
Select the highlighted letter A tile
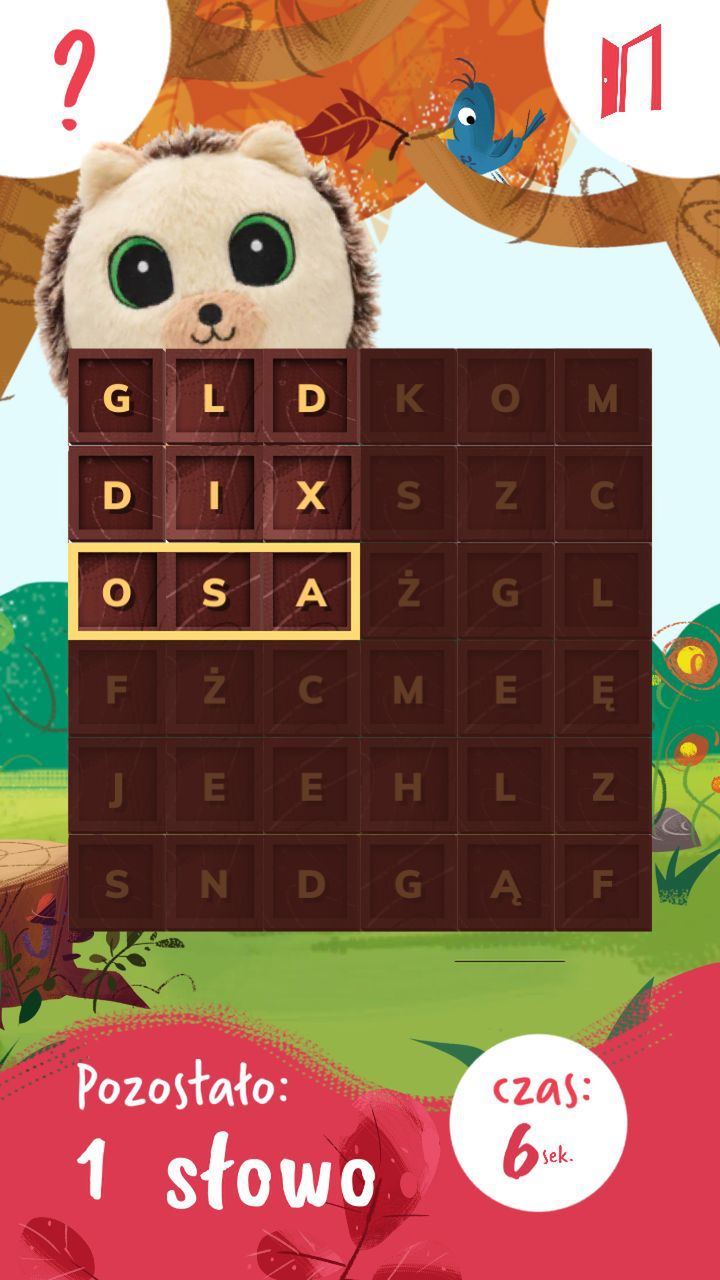[x=311, y=592]
